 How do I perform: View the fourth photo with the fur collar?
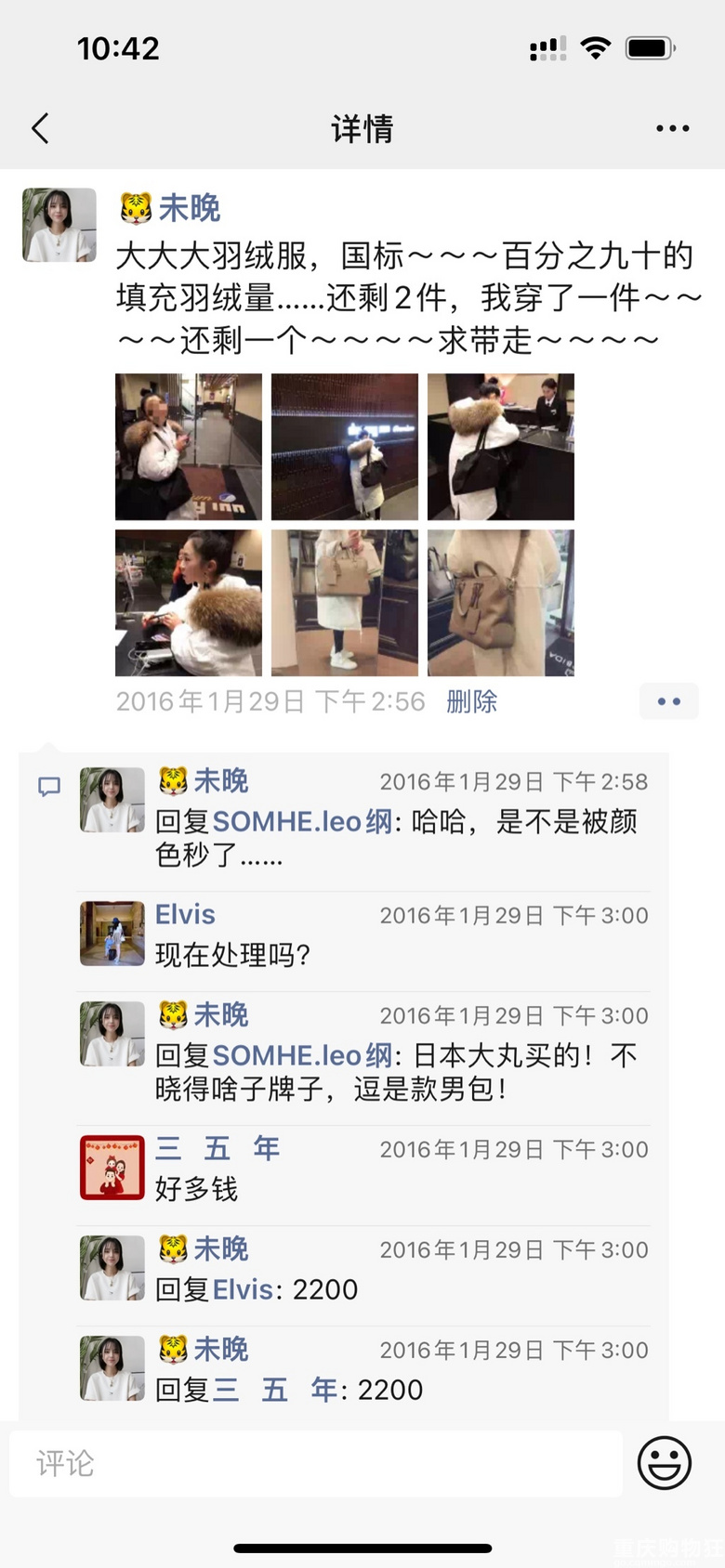(189, 603)
